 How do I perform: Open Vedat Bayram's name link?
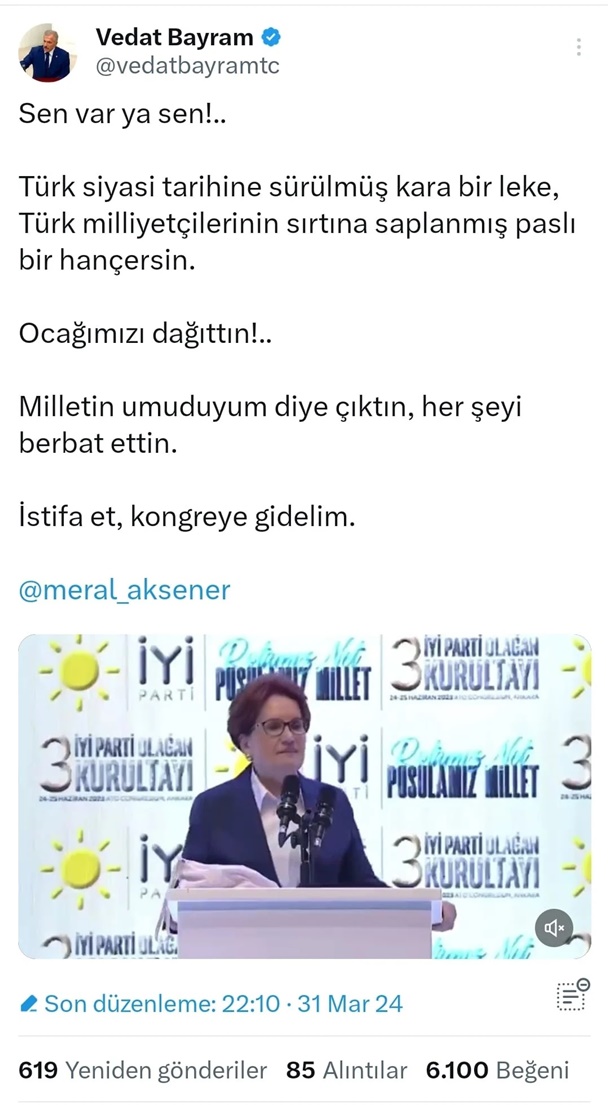176,38
